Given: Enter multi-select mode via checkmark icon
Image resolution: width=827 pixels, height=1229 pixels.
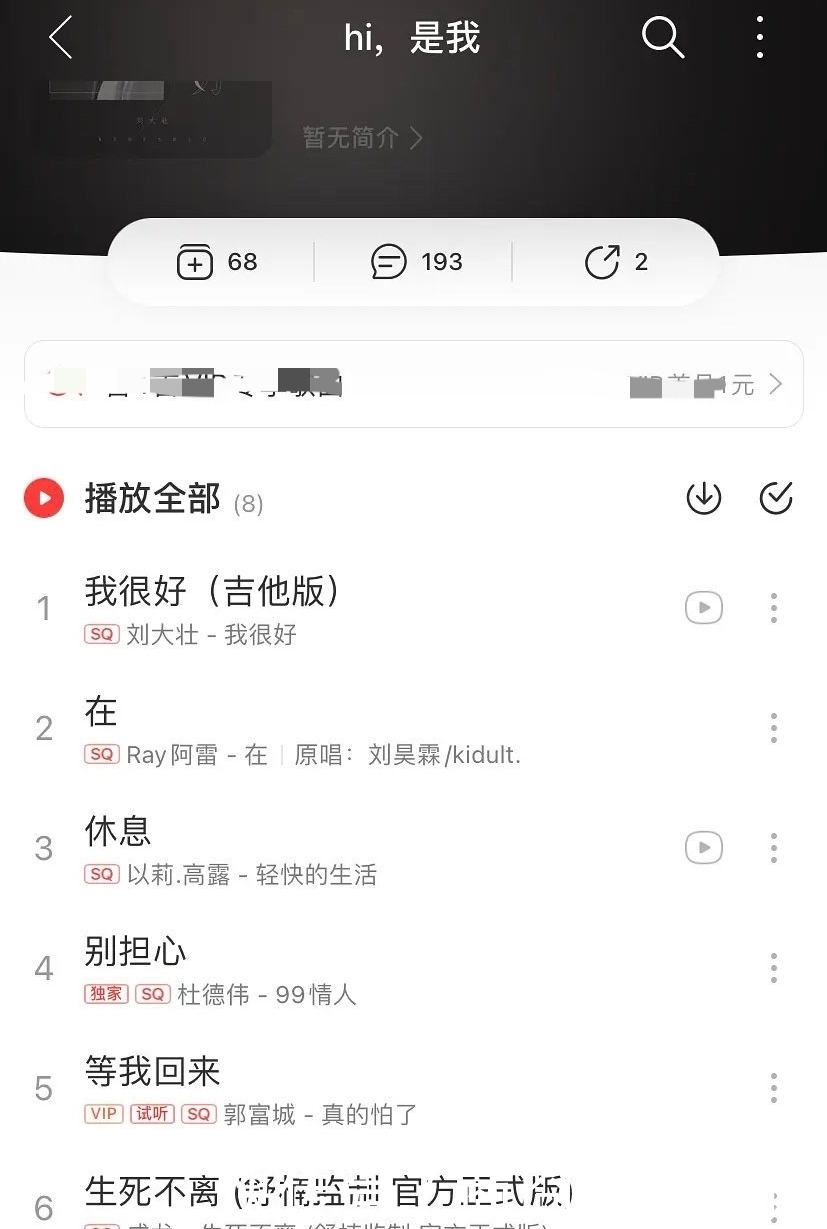Looking at the screenshot, I should pos(777,497).
